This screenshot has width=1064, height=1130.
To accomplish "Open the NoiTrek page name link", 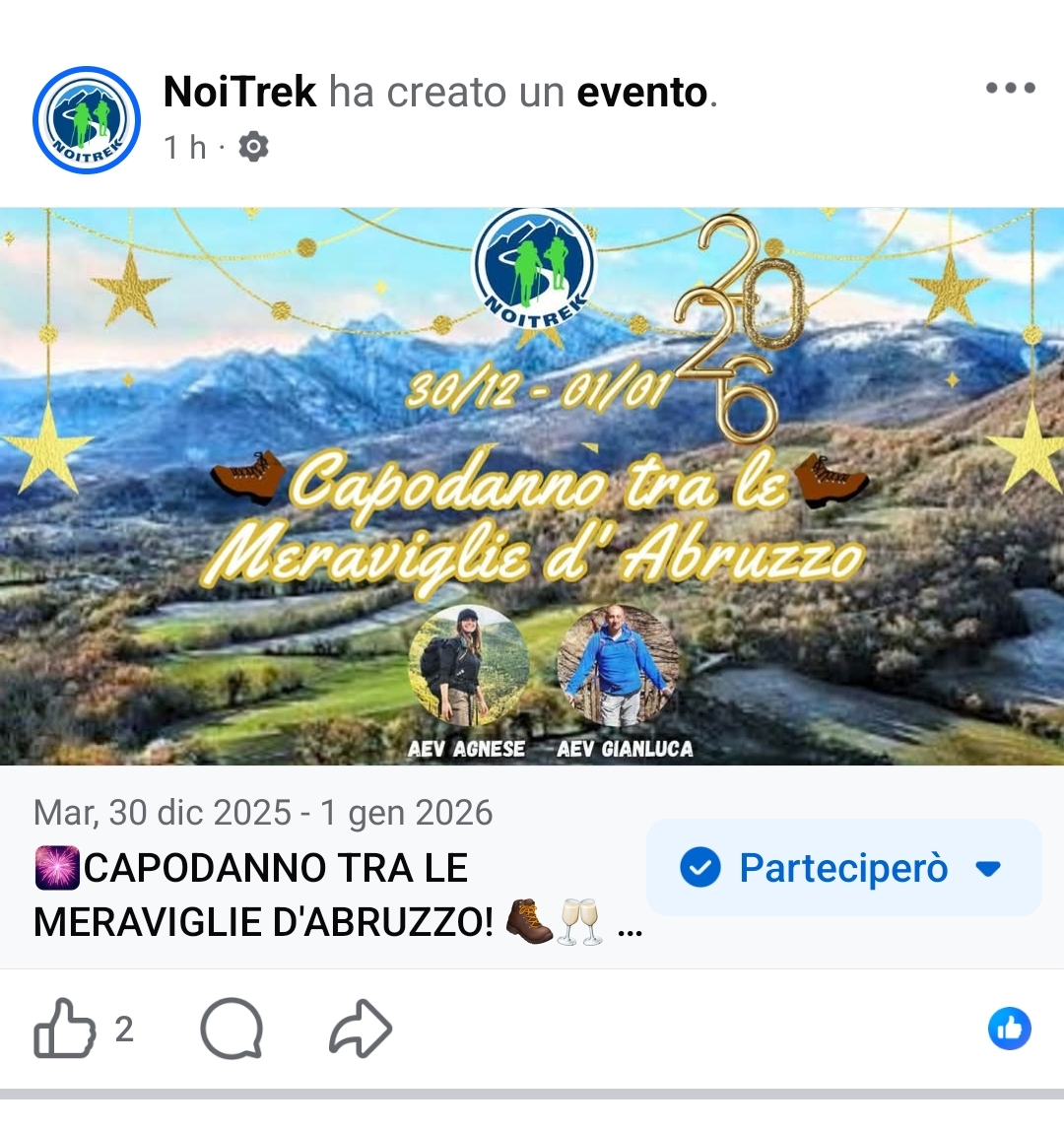I will pyautogui.click(x=239, y=92).
